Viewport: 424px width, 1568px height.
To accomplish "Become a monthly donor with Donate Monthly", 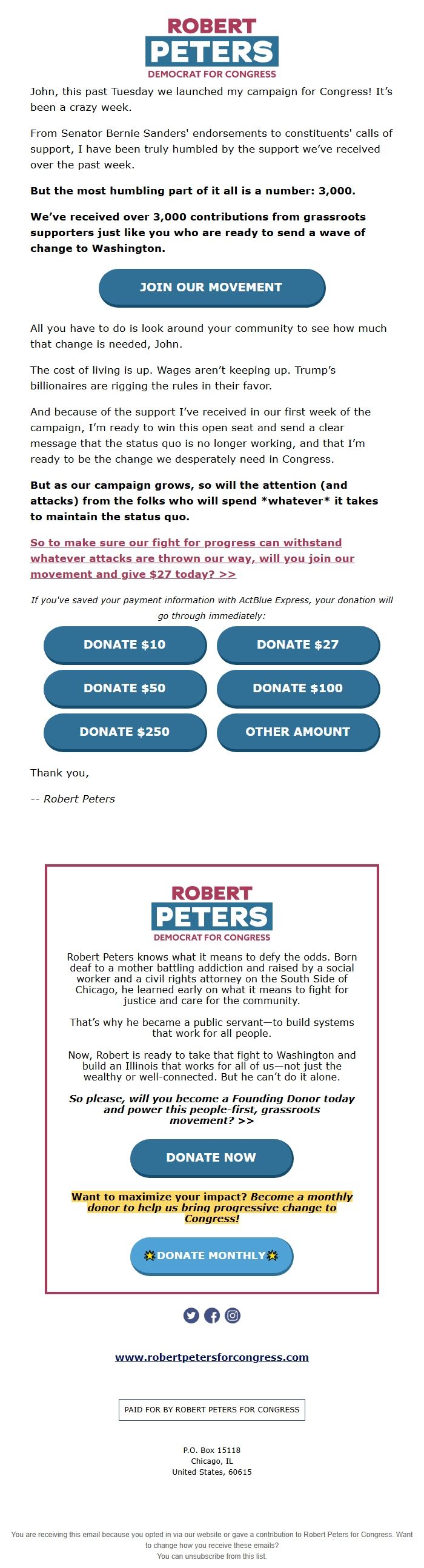I will pyautogui.click(x=211, y=1255).
